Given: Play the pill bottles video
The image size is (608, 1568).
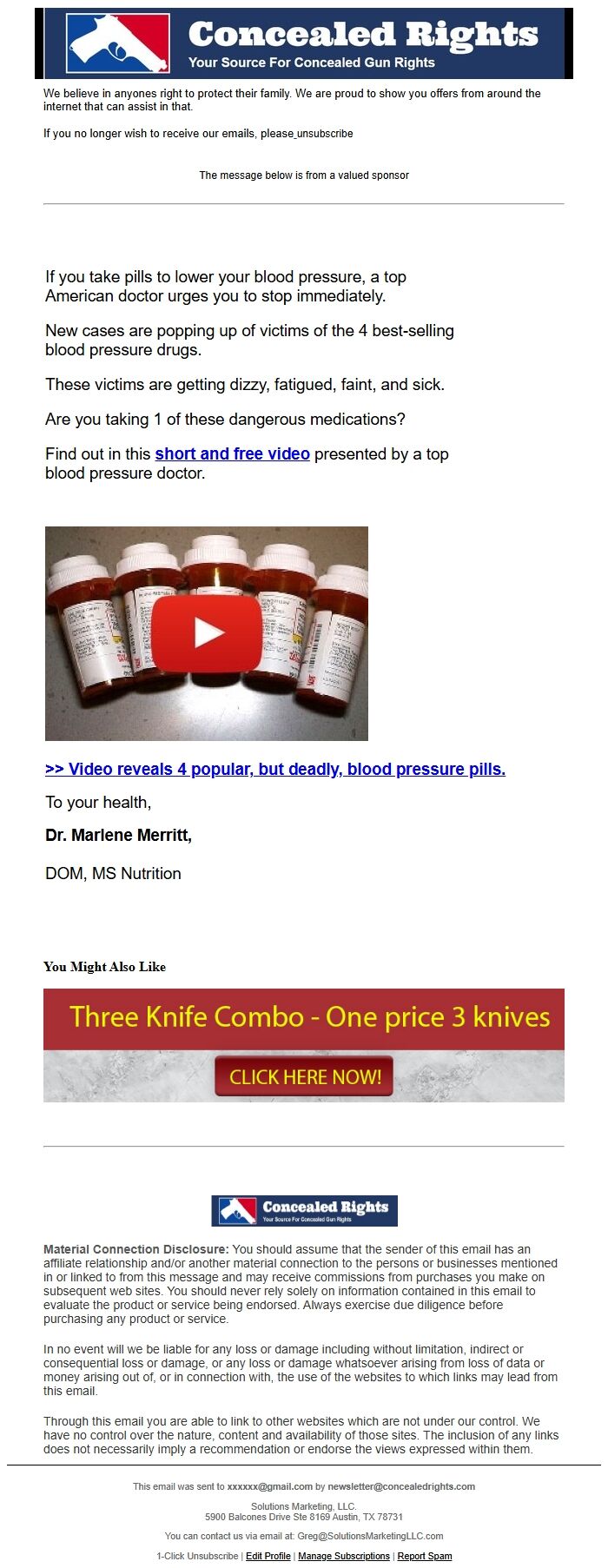Looking at the screenshot, I should 207,633.
